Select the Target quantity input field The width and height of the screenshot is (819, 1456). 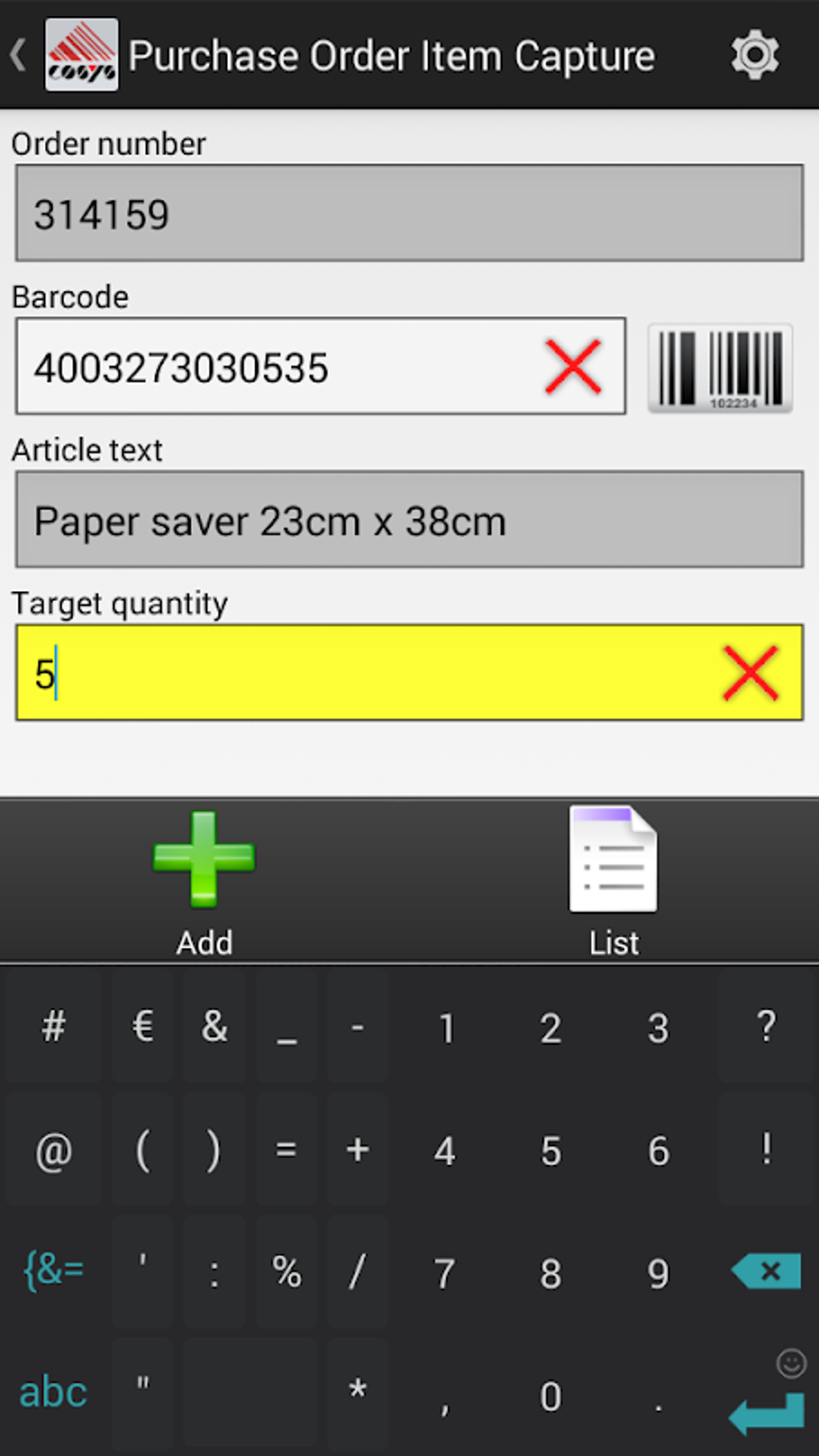pyautogui.click(x=321, y=673)
